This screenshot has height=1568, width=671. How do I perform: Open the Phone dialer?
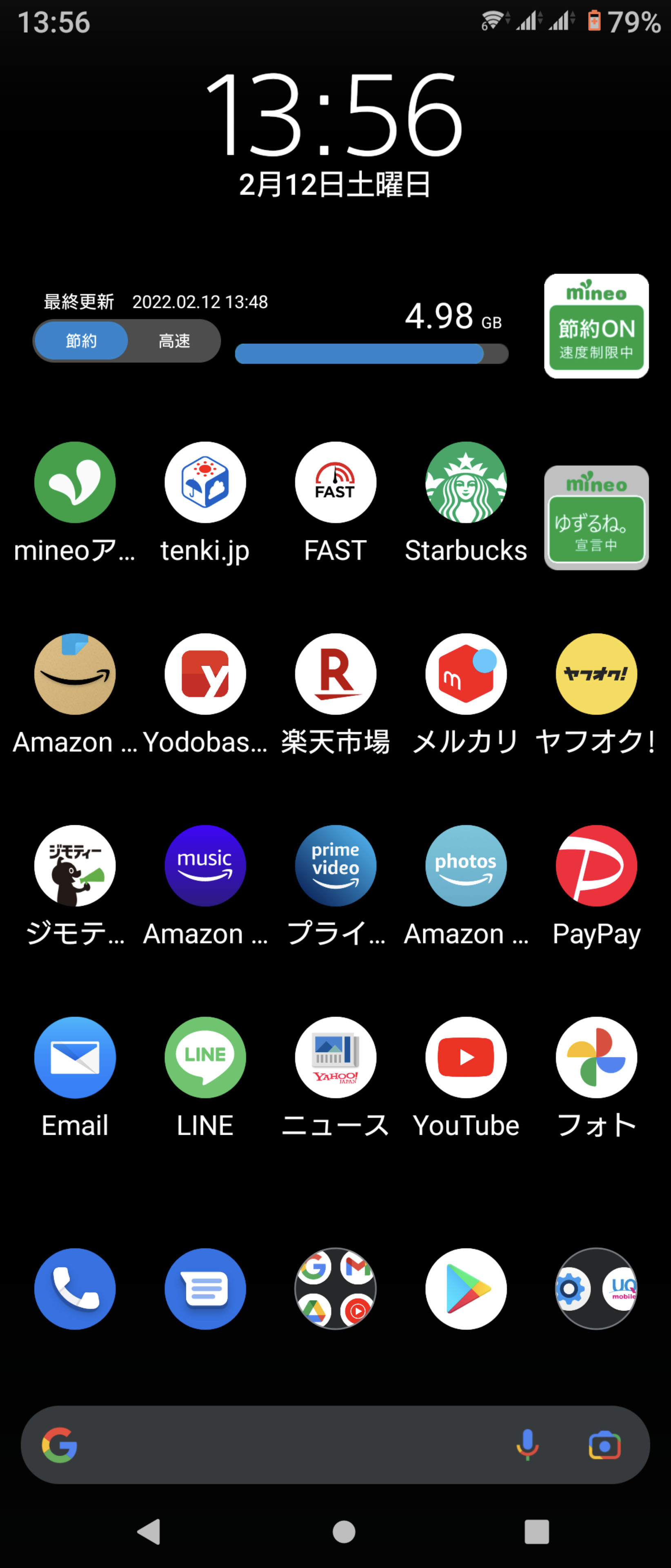point(75,1289)
